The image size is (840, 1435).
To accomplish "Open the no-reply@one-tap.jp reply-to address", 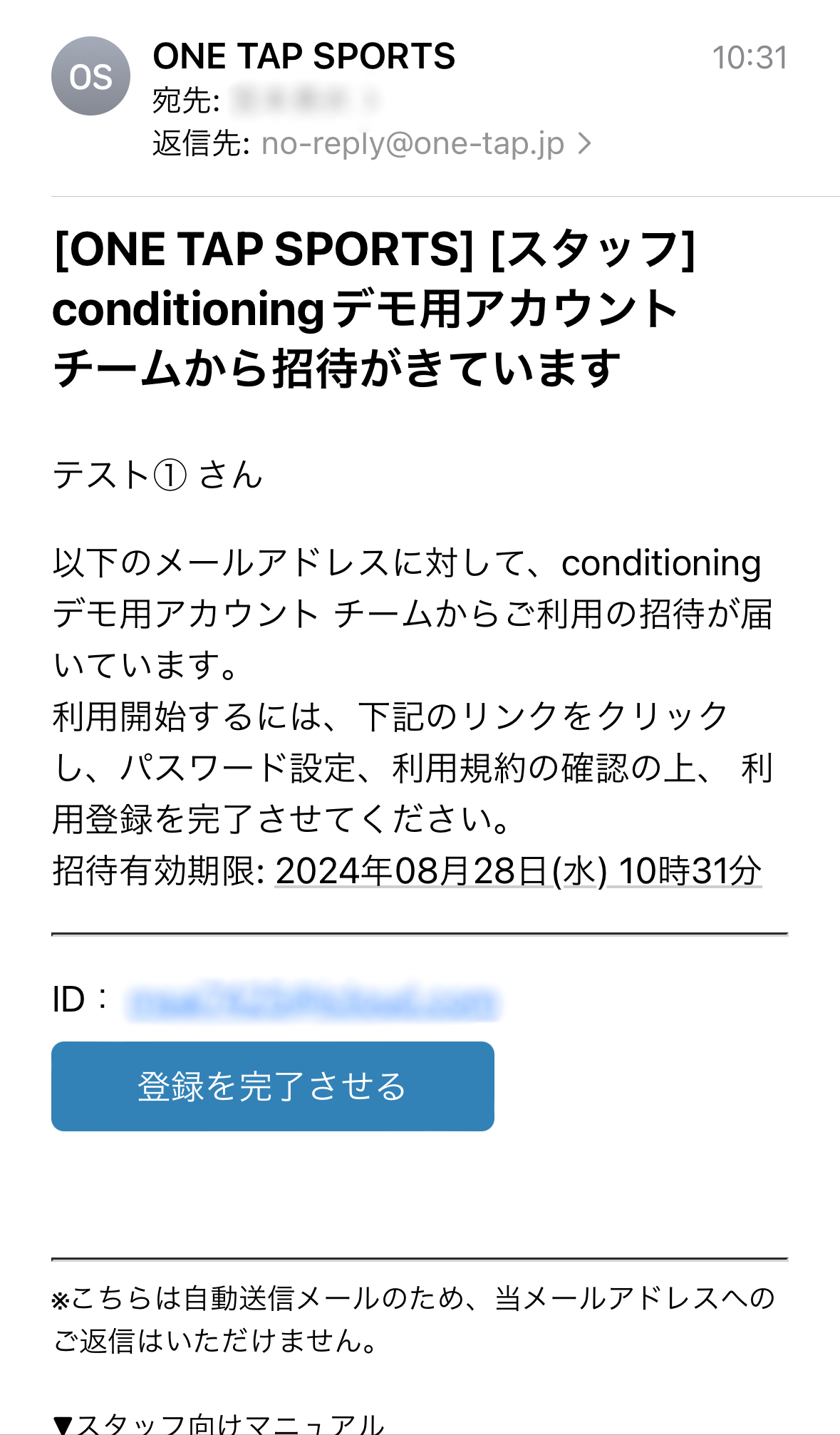I will pos(413,144).
